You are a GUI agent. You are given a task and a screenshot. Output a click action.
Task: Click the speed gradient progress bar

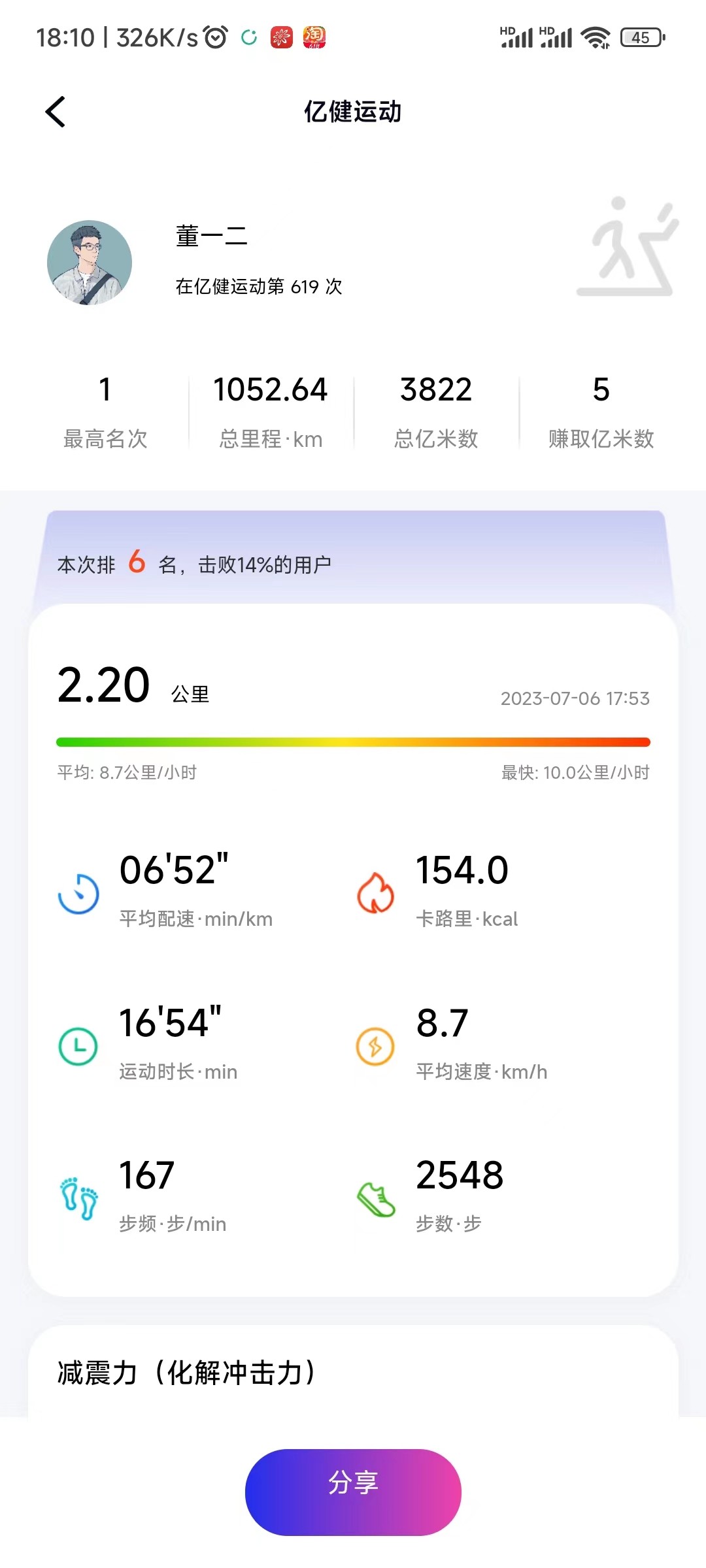(x=353, y=742)
